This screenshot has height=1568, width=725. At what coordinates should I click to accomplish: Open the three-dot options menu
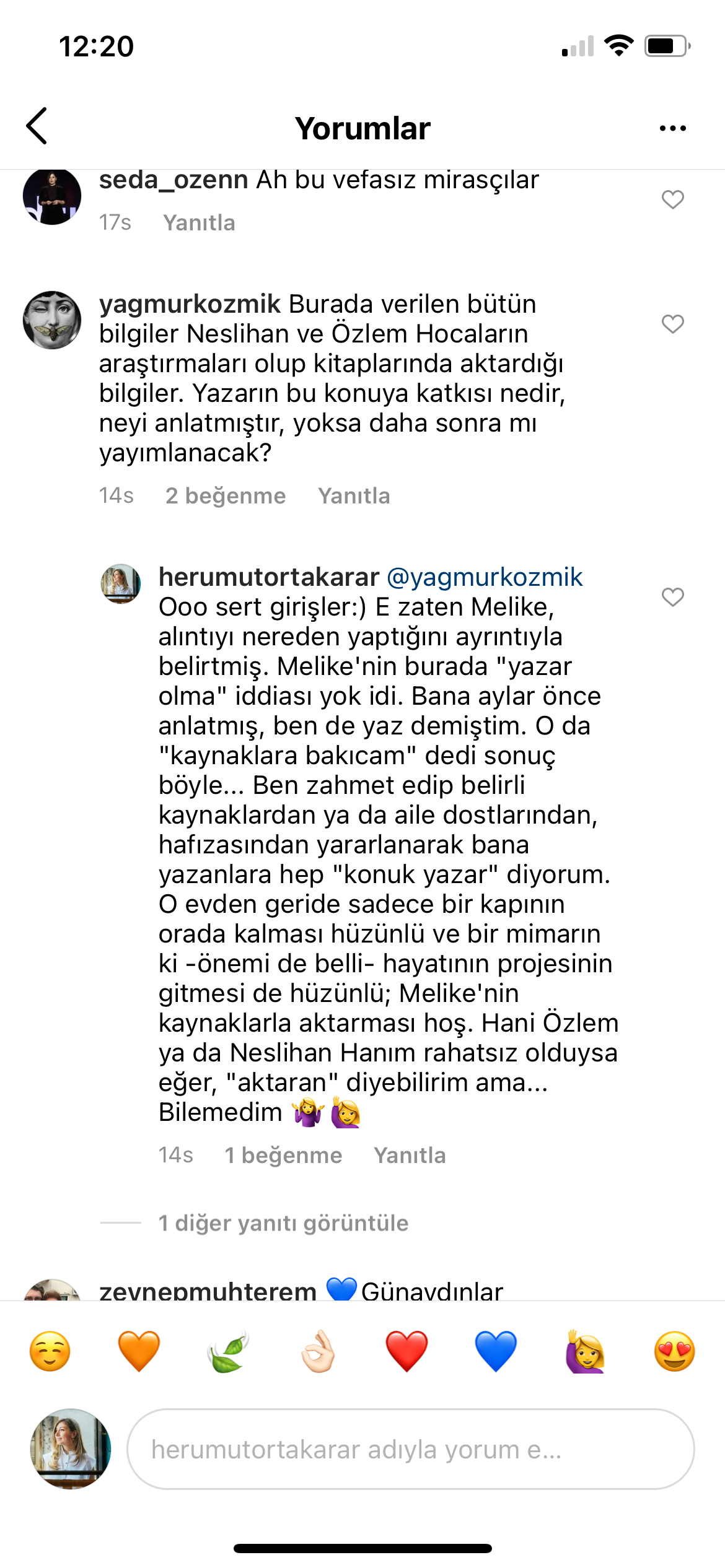pyautogui.click(x=673, y=128)
